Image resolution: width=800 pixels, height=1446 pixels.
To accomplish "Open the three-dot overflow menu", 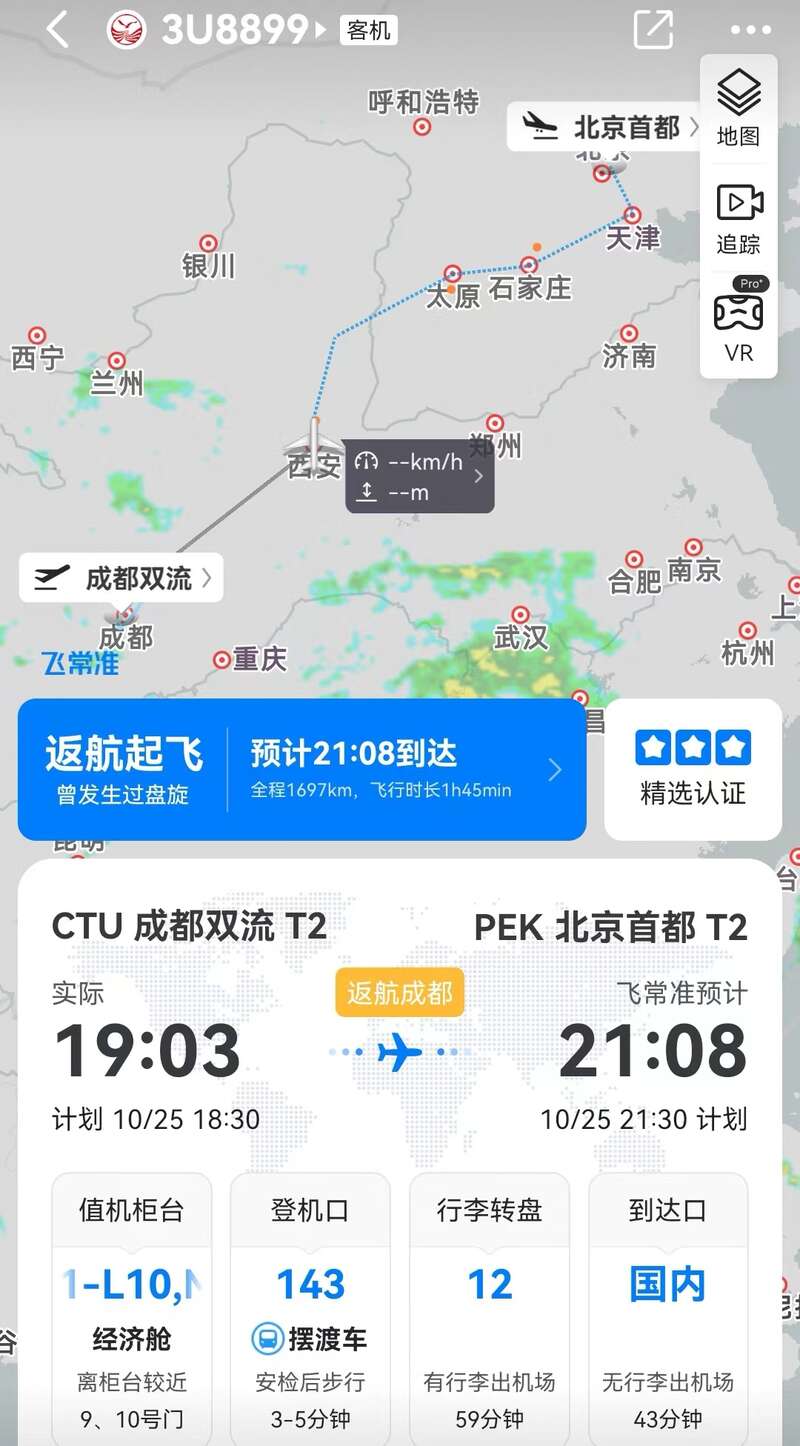I will tap(750, 30).
